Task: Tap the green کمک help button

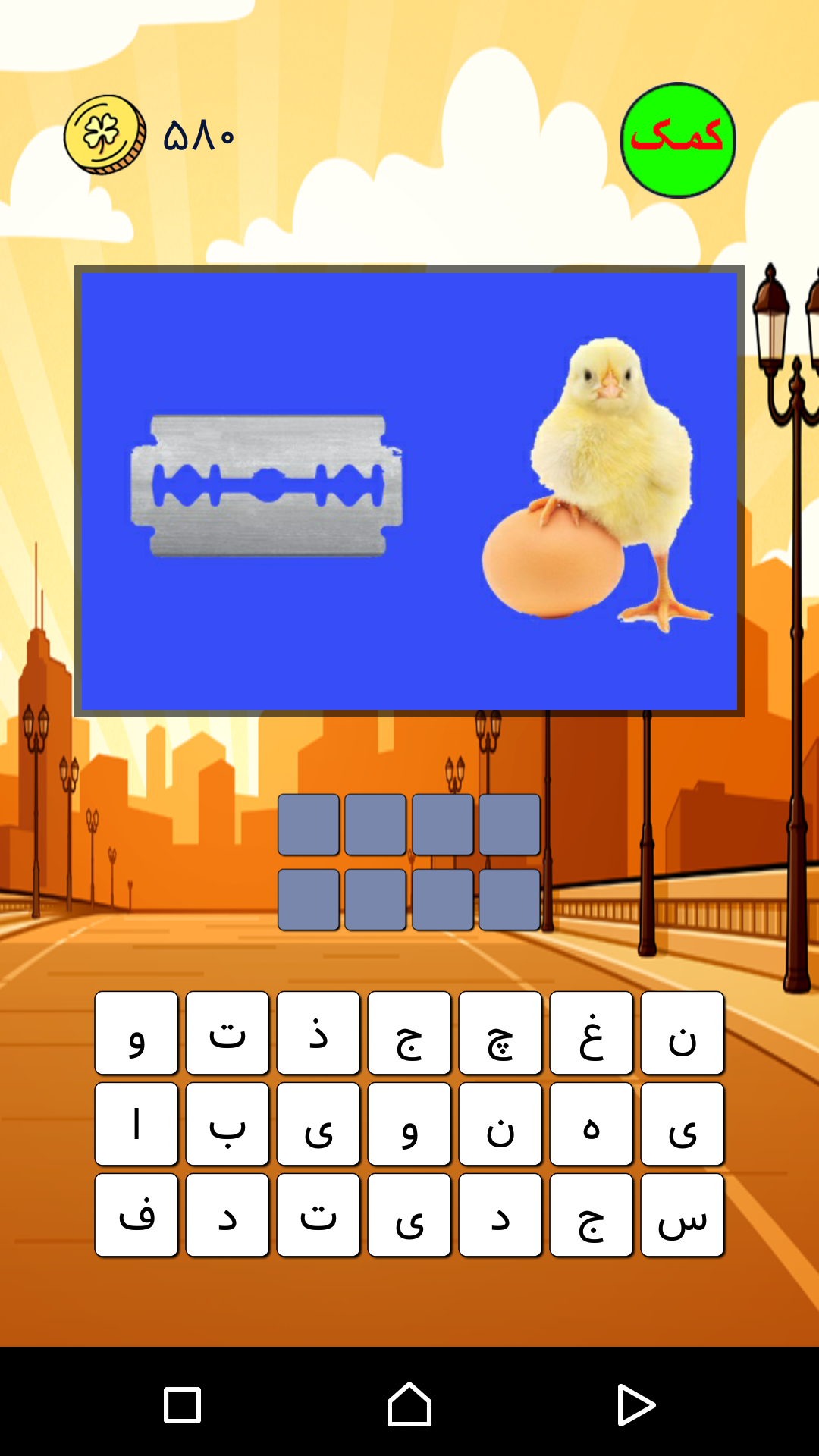Action: (678, 140)
